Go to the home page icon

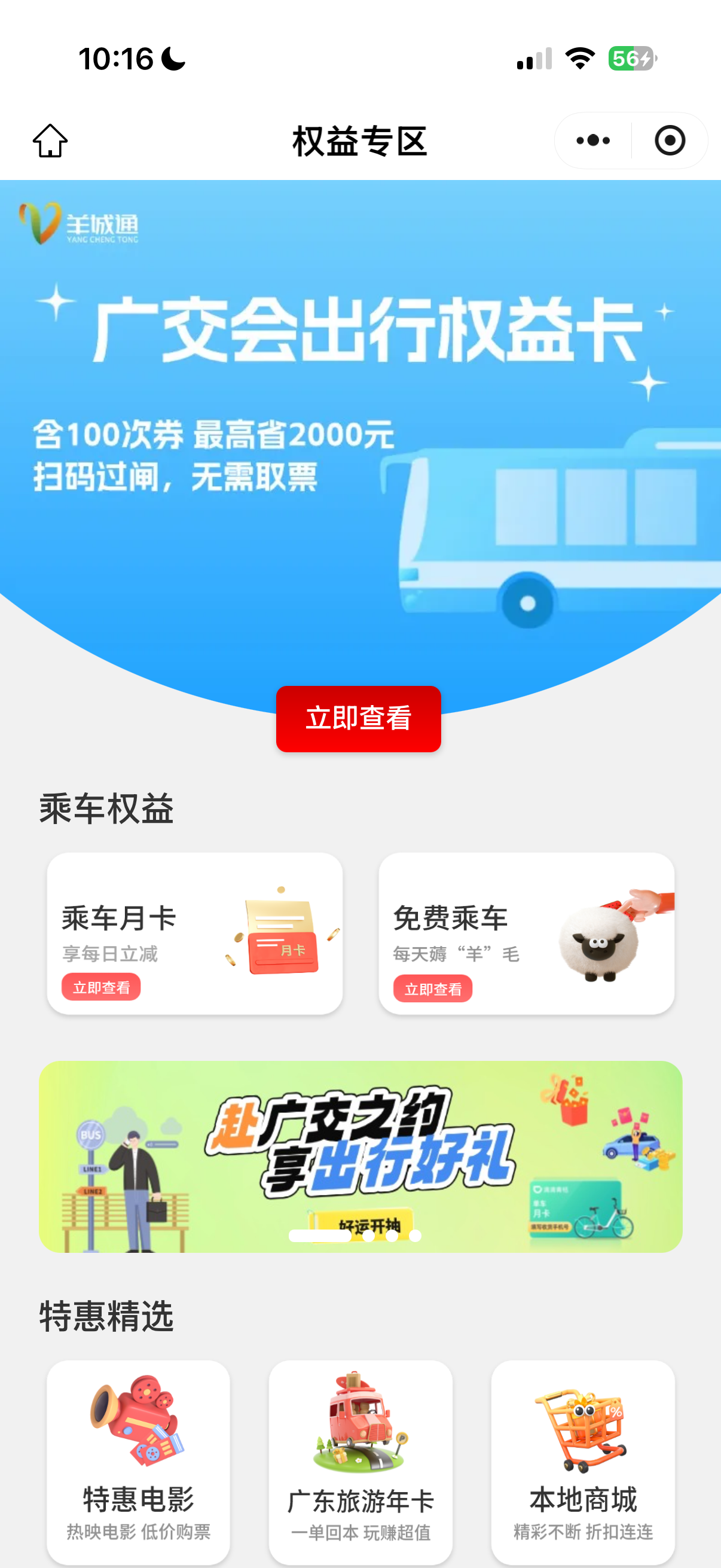click(x=50, y=141)
